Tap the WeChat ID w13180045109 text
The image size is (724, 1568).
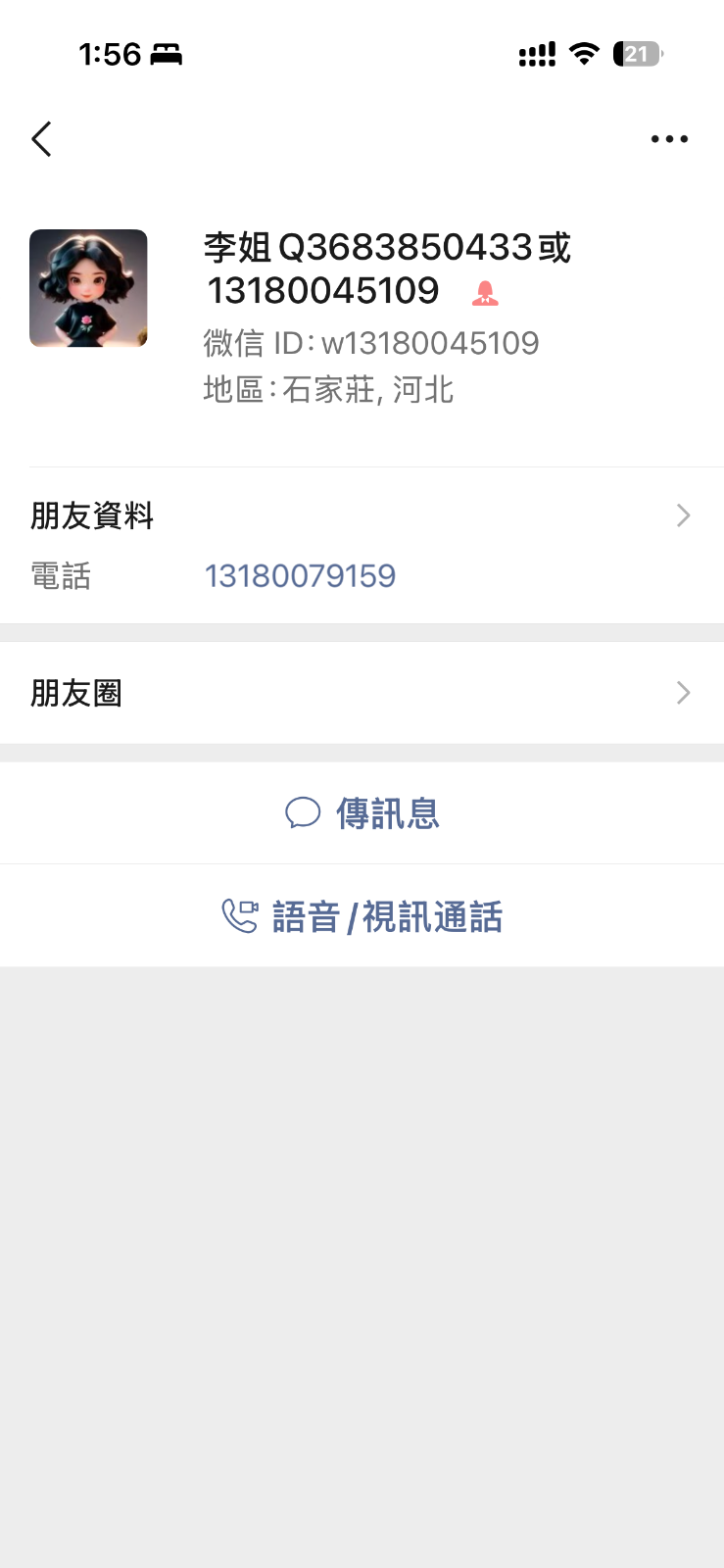[x=370, y=342]
